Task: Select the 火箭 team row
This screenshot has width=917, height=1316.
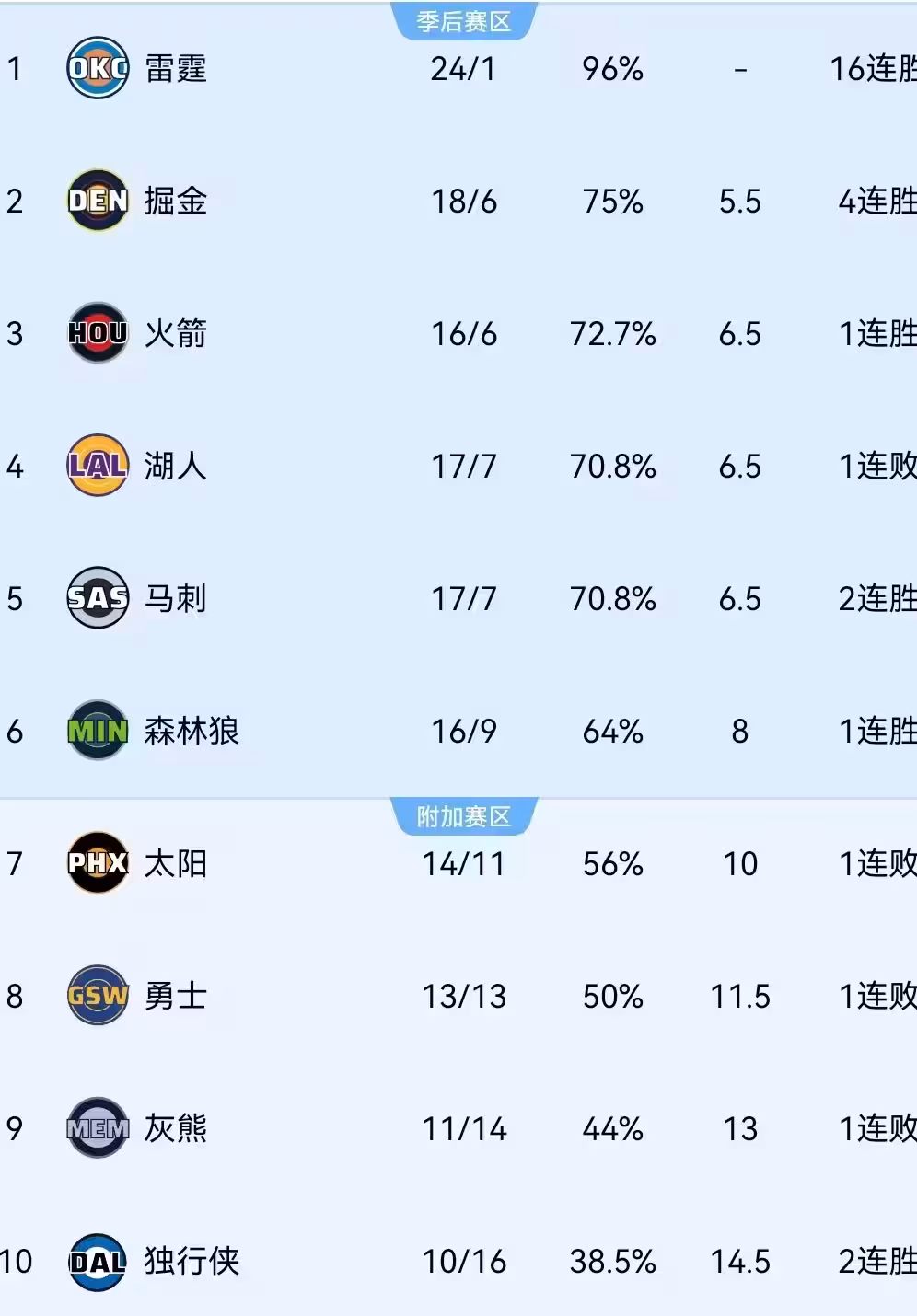Action: pos(175,334)
